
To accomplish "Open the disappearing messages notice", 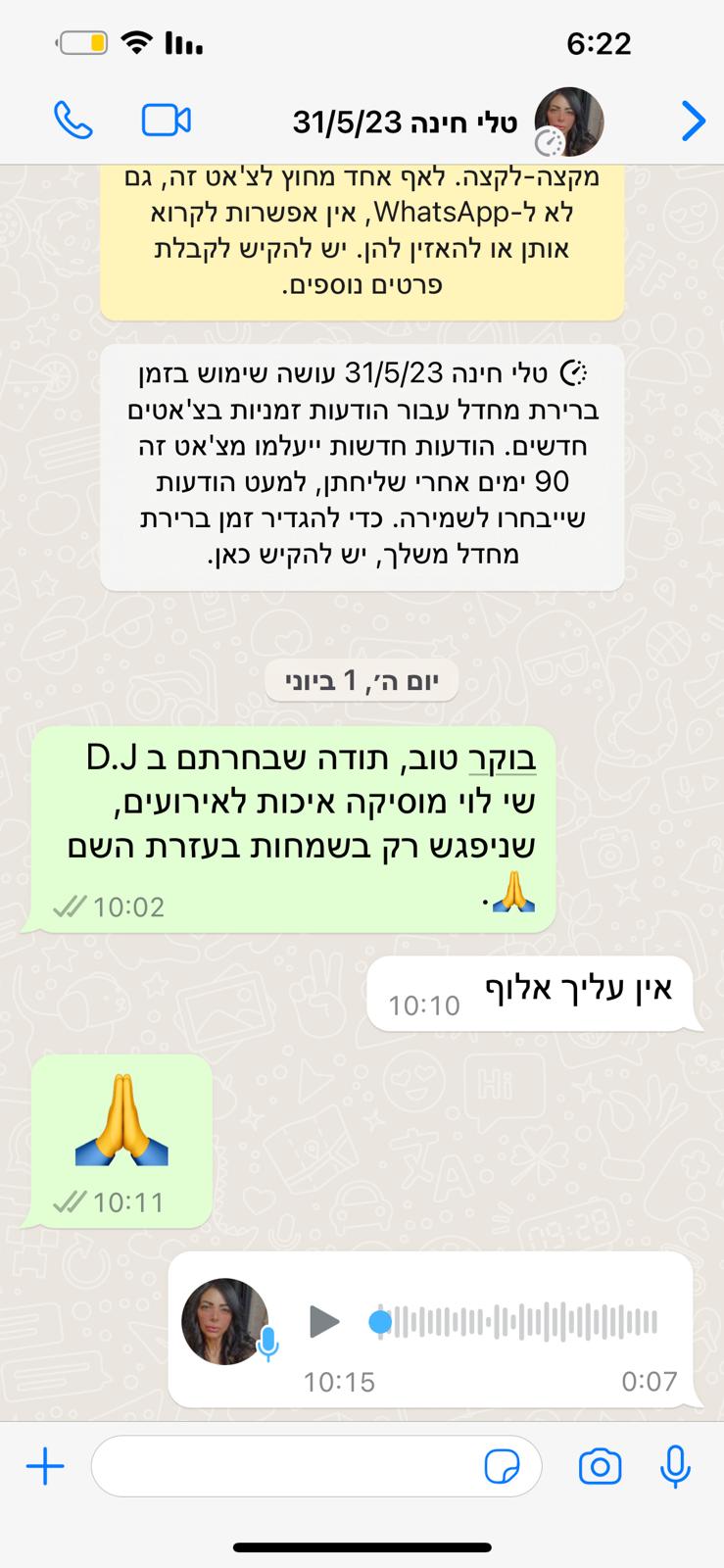I will (362, 465).
